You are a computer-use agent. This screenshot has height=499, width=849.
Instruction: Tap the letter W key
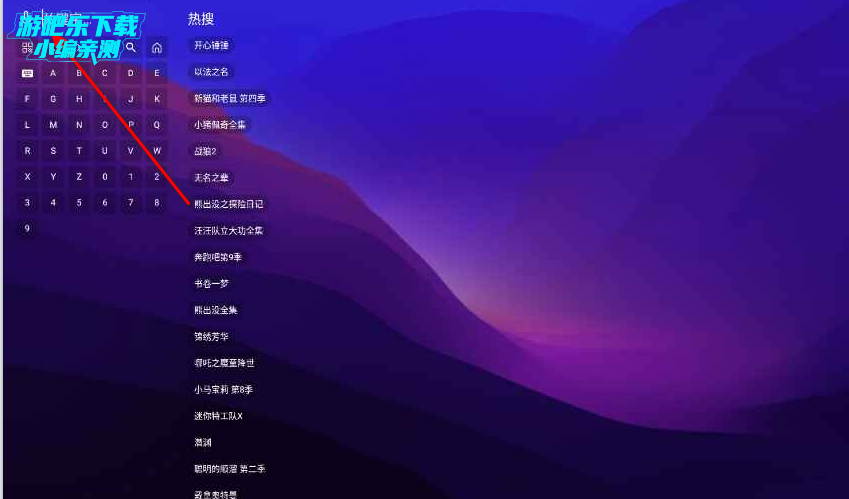pos(157,151)
